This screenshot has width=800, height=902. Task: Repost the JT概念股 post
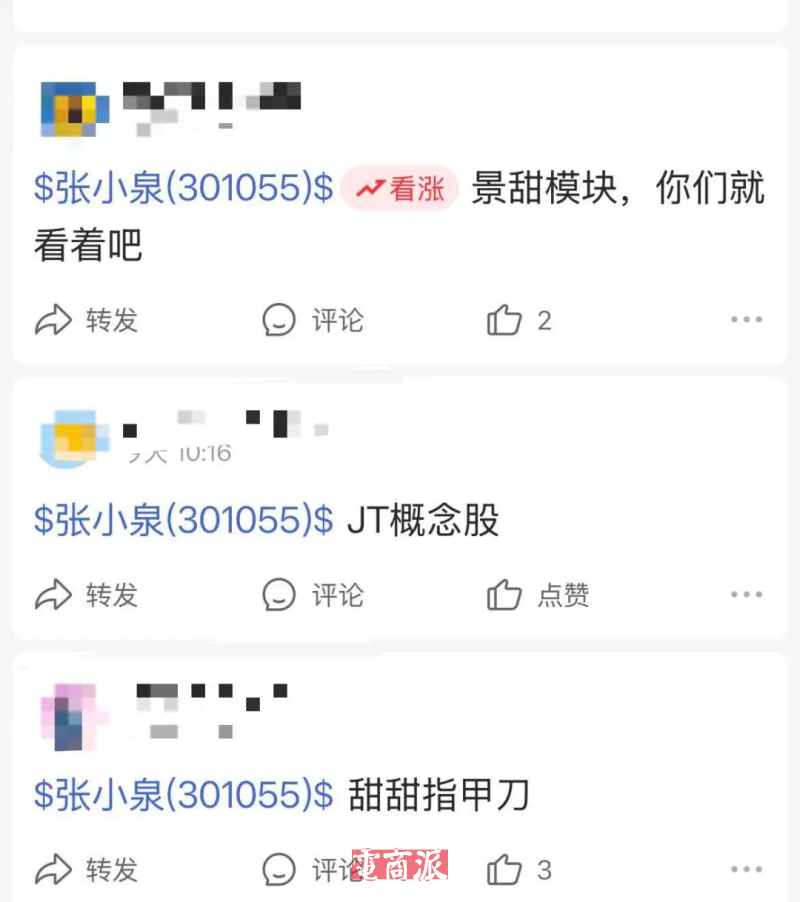(86, 595)
